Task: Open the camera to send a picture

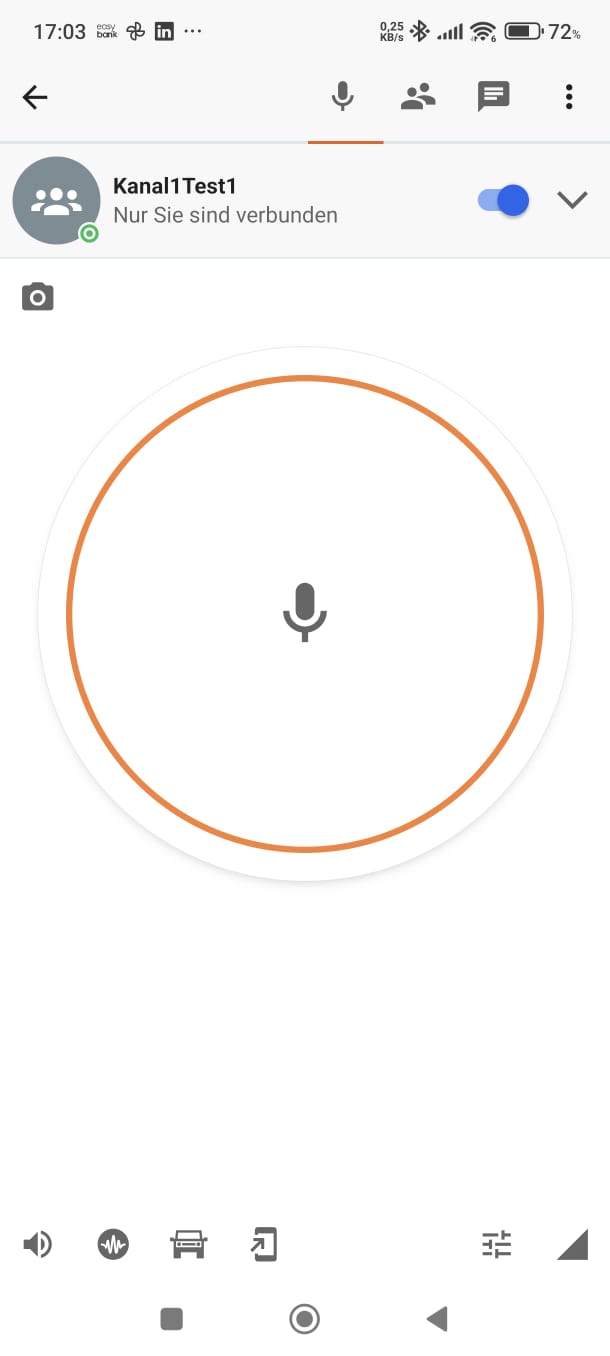Action: coord(38,297)
